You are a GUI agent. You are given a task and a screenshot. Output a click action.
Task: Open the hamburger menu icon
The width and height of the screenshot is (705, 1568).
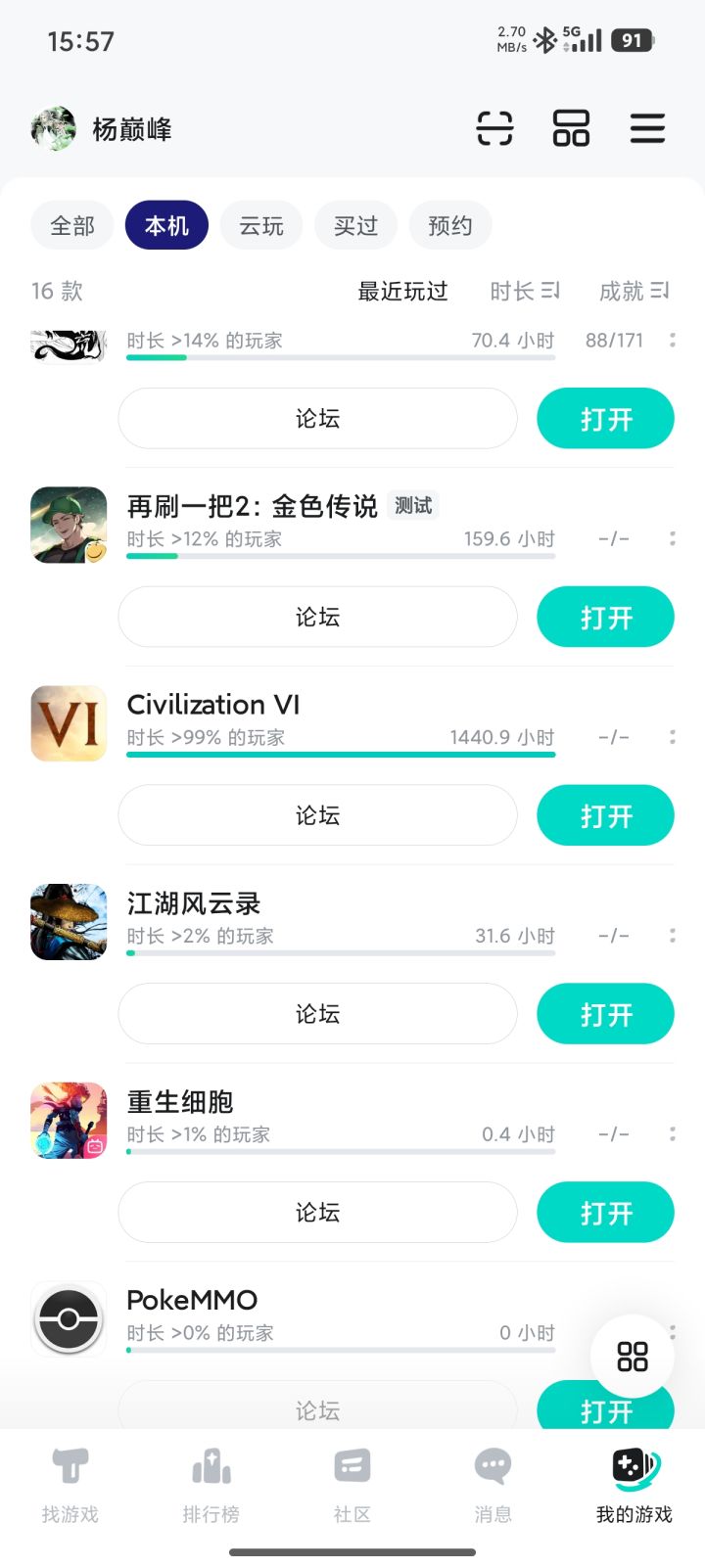click(647, 128)
